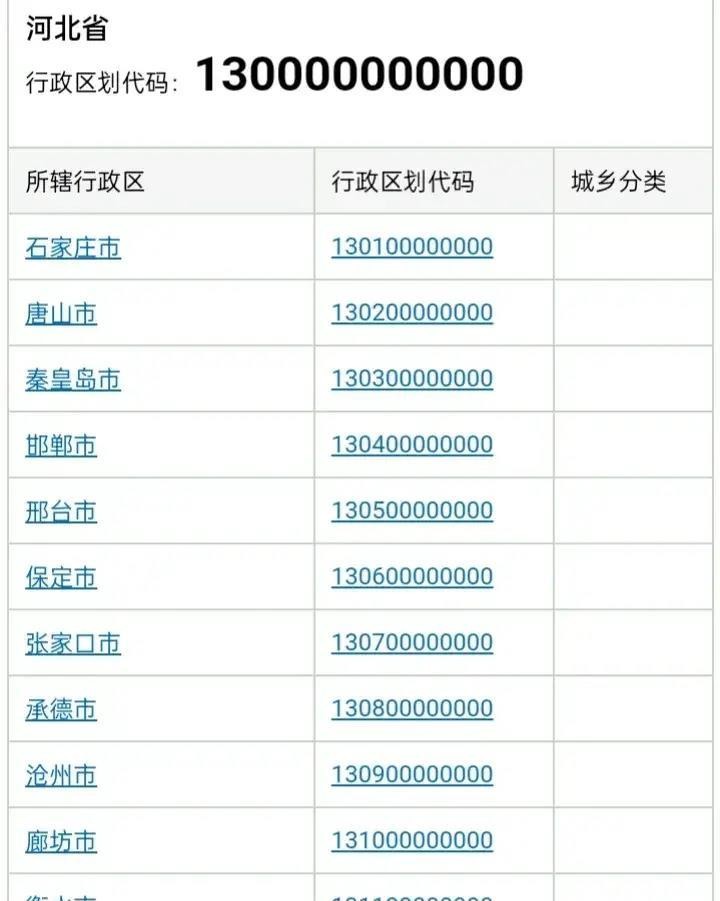Open the 130500000000 link
The height and width of the screenshot is (901, 720).
tap(412, 510)
